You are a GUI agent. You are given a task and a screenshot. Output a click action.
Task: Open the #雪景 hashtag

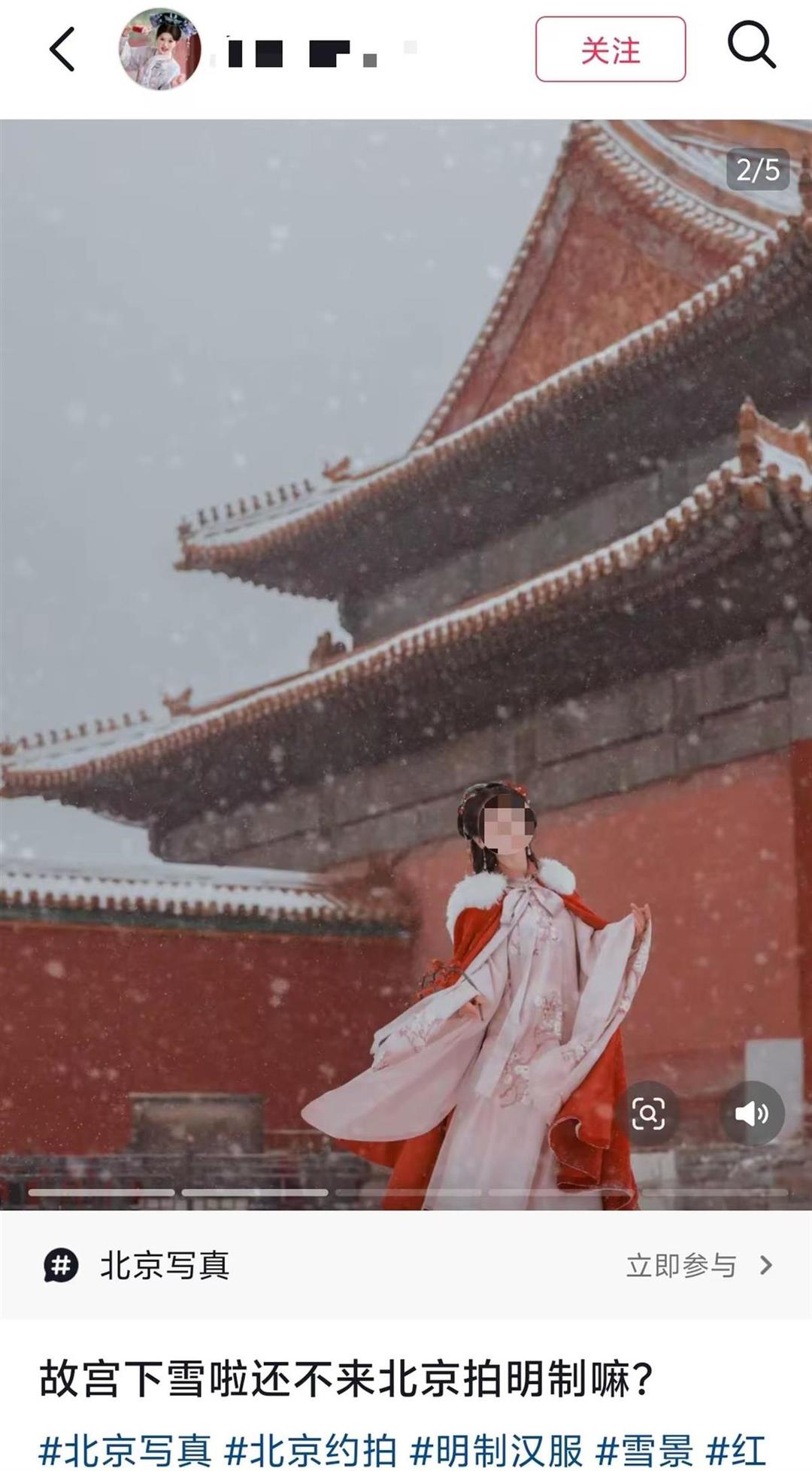(644, 1450)
